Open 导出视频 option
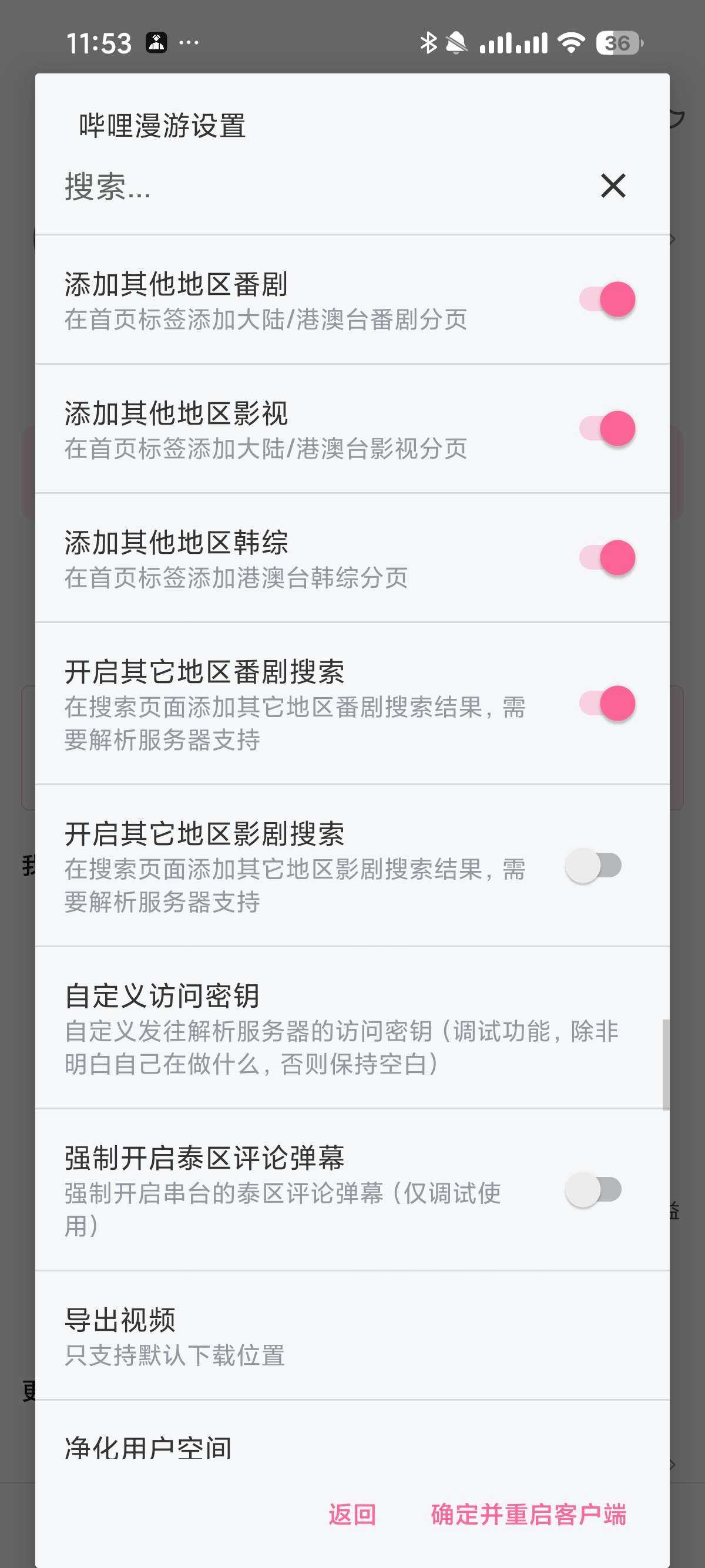Screen dimensions: 705x1568 [x=341, y=1335]
